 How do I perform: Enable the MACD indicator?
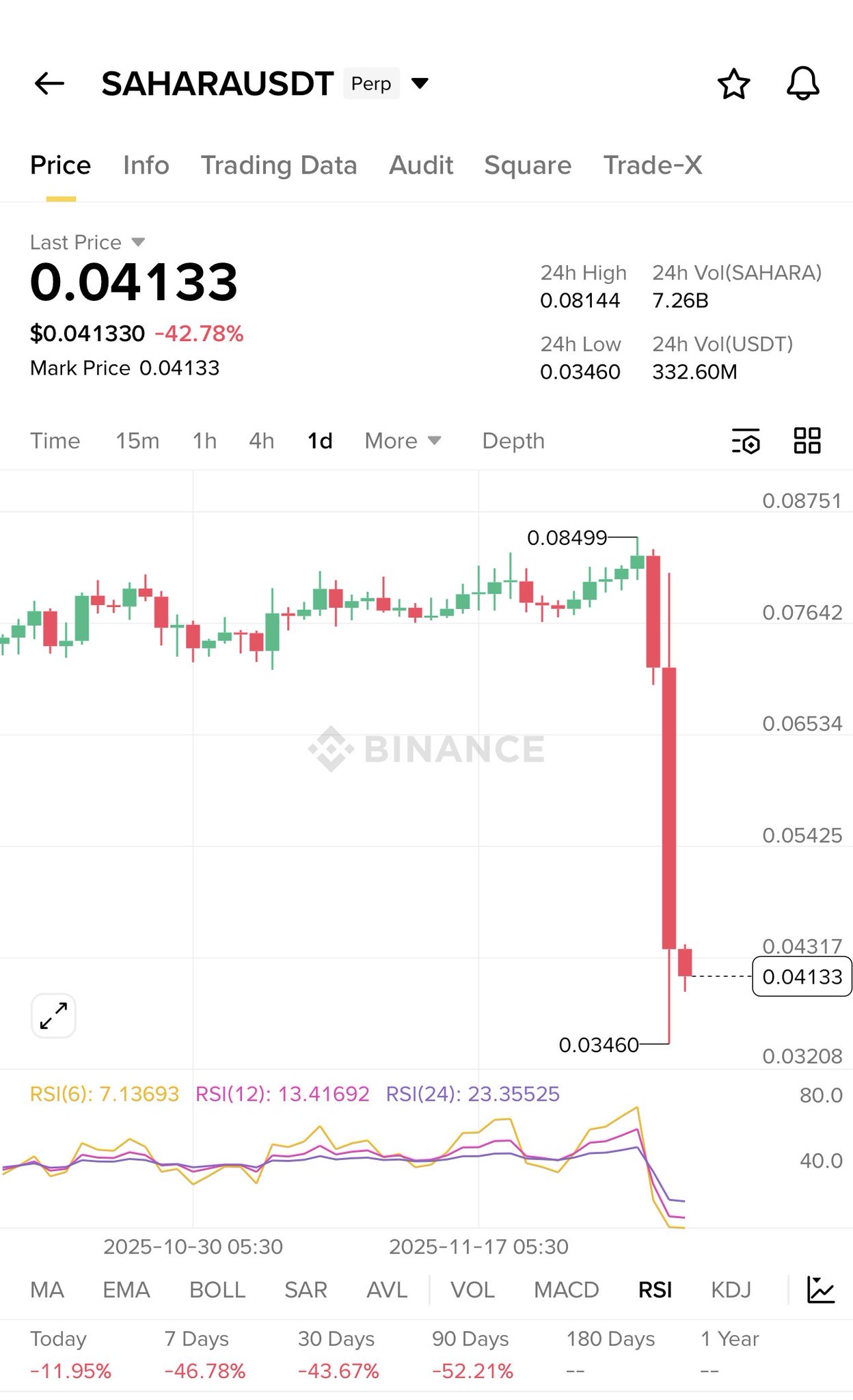(x=566, y=1290)
